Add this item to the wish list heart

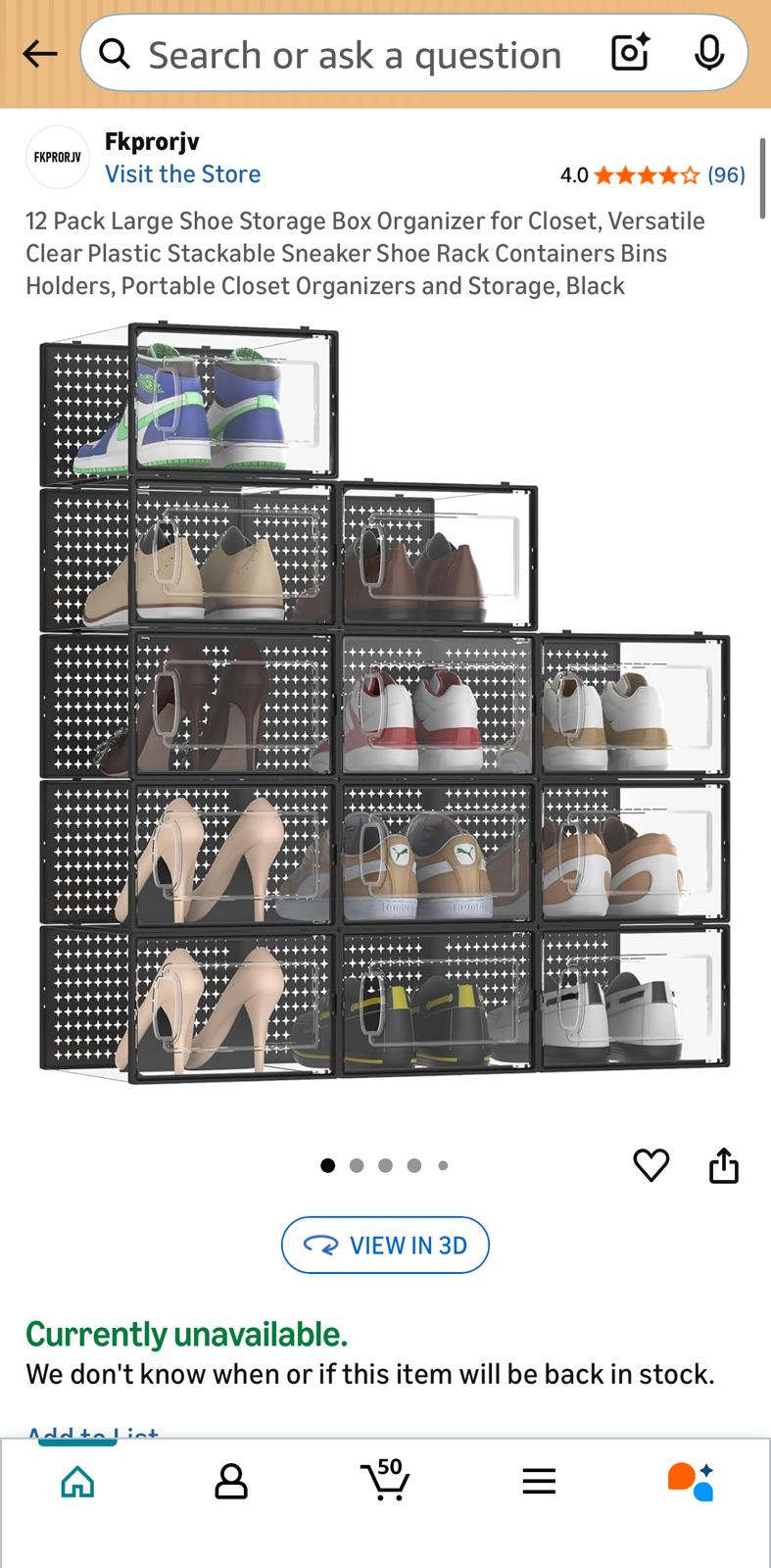651,1165
